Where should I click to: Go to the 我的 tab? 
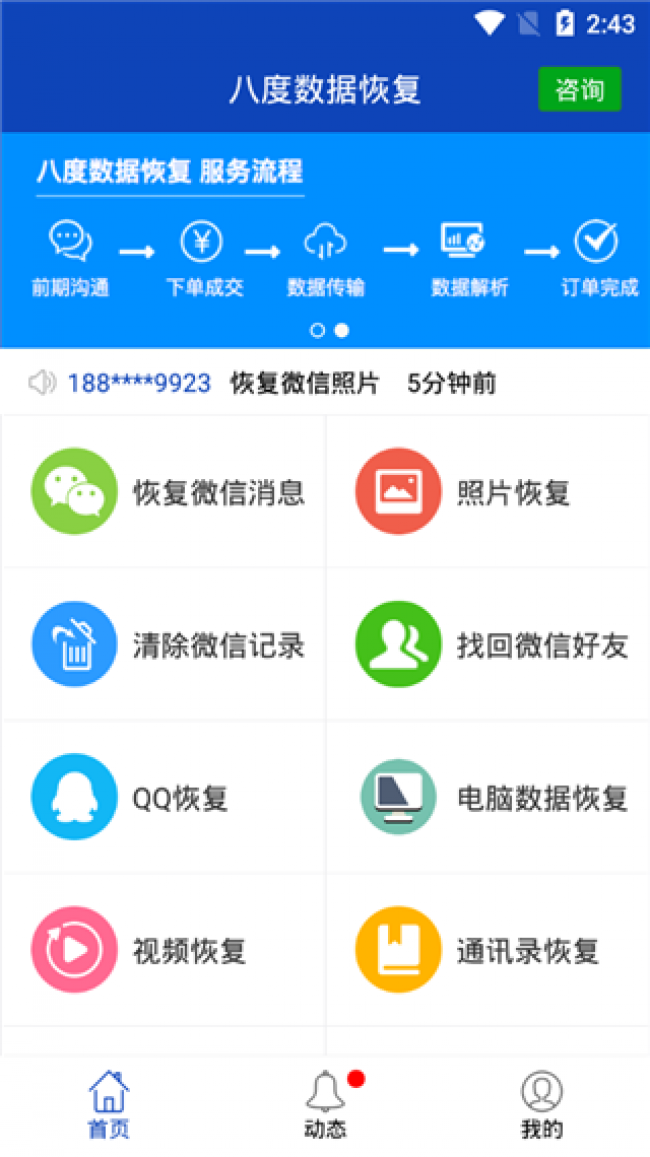(542, 1106)
